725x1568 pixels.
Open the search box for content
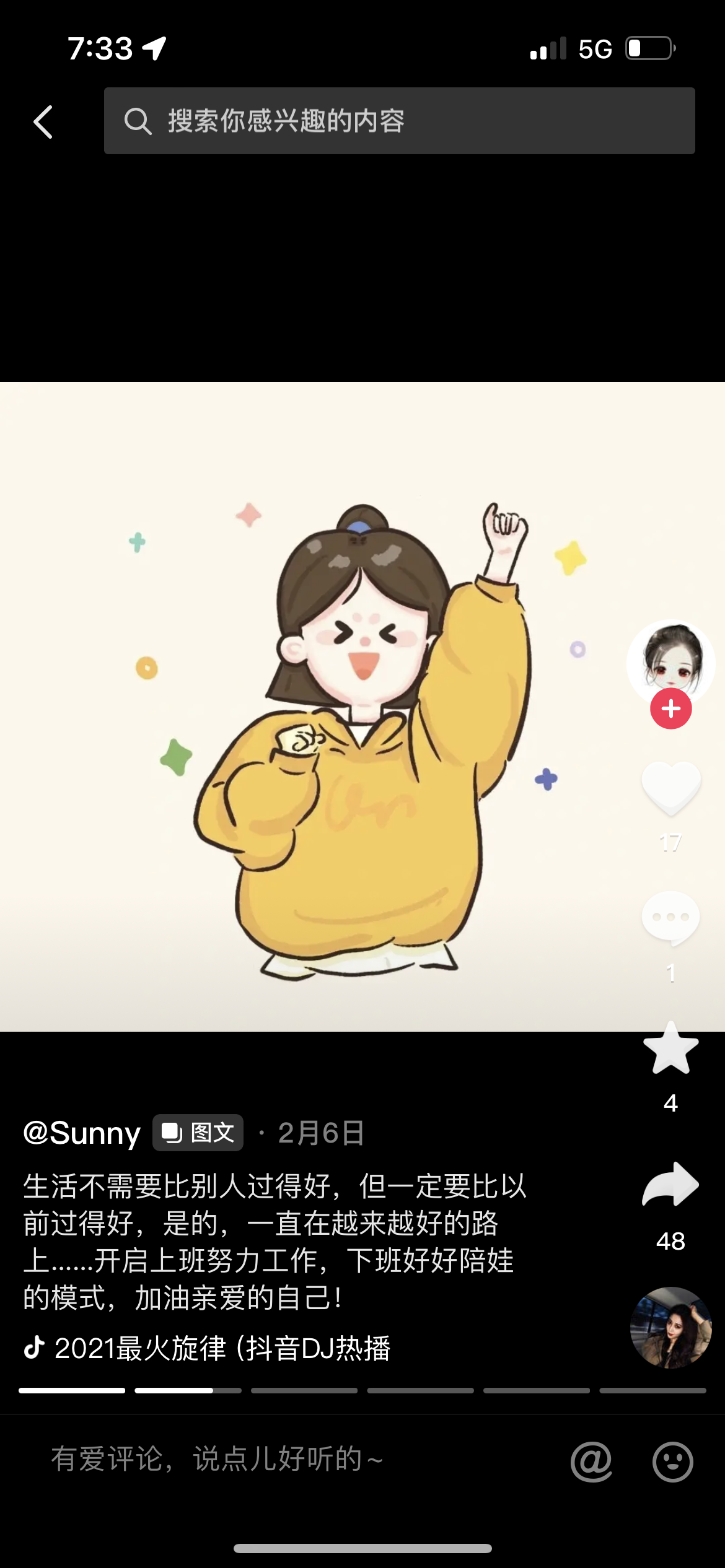click(399, 121)
